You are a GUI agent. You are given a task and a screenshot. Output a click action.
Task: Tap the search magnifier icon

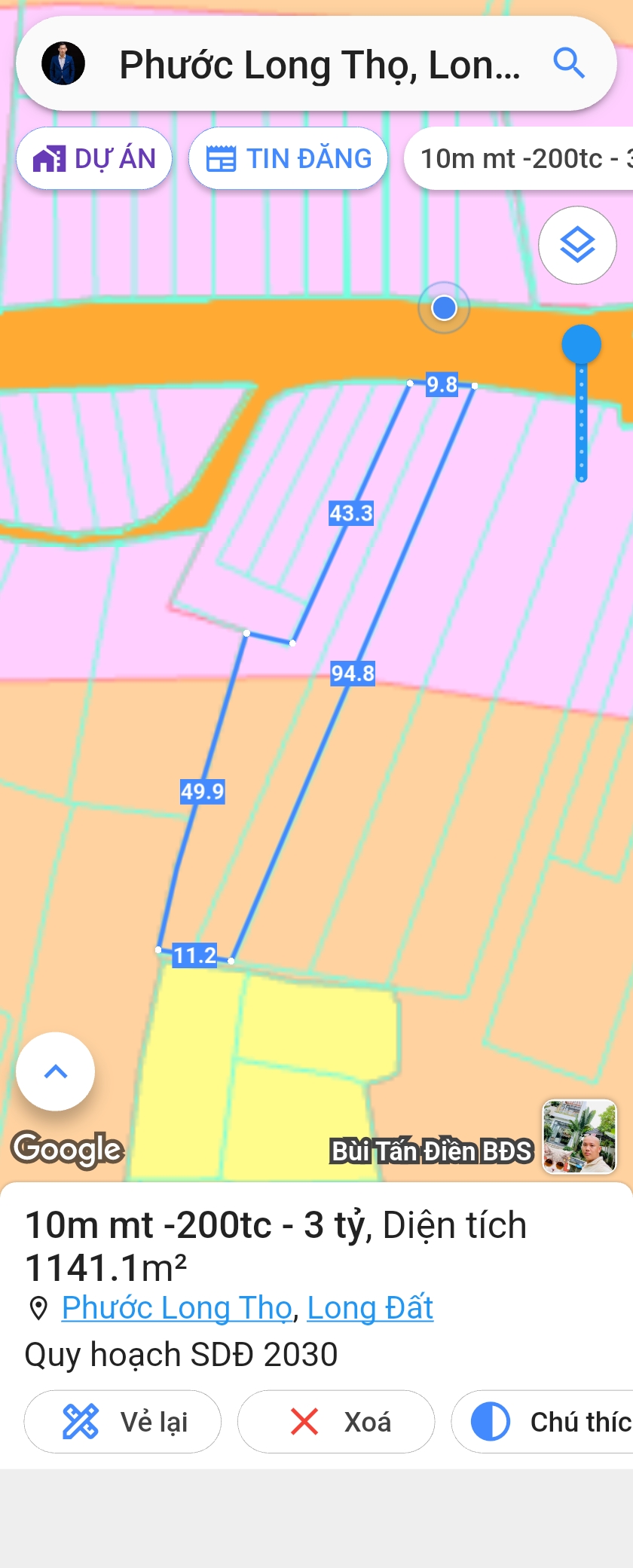569,64
